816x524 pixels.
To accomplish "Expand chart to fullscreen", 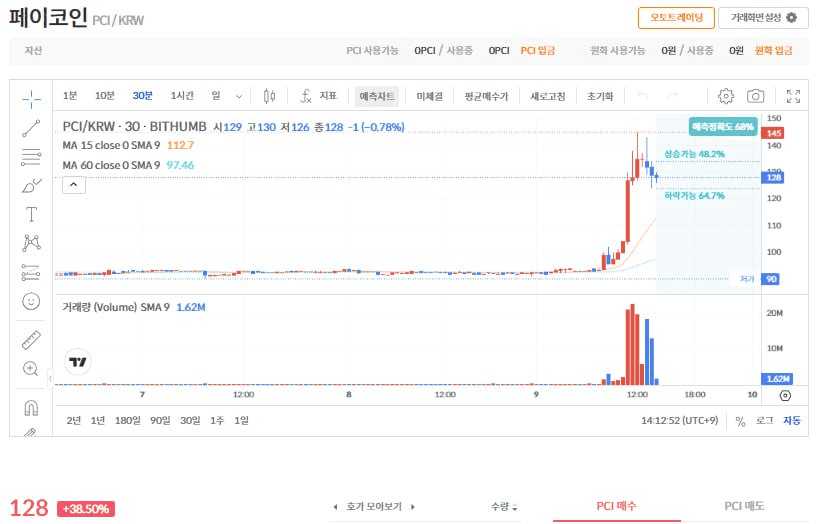I will pyautogui.click(x=793, y=96).
